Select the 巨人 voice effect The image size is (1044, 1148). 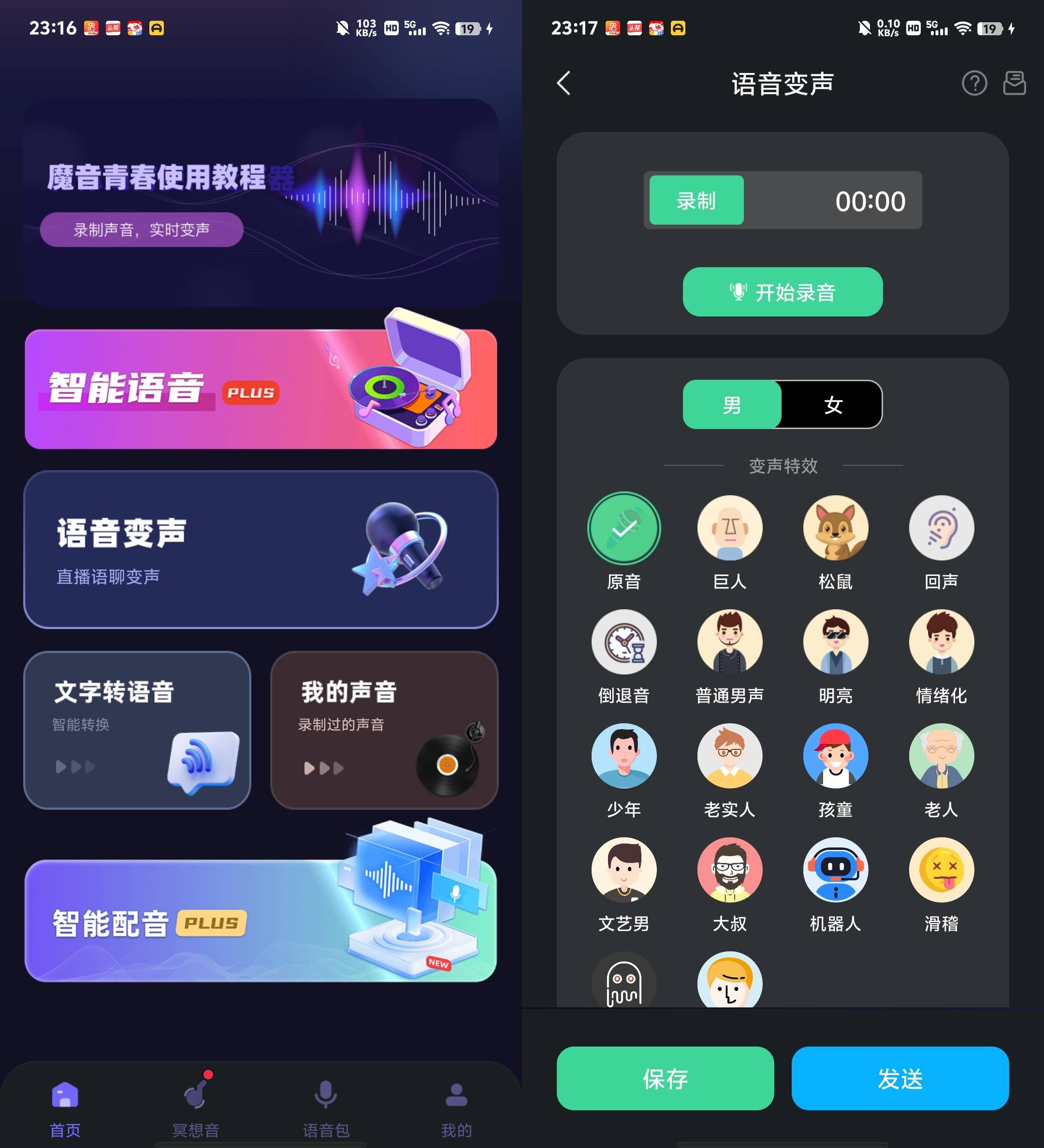tap(729, 528)
